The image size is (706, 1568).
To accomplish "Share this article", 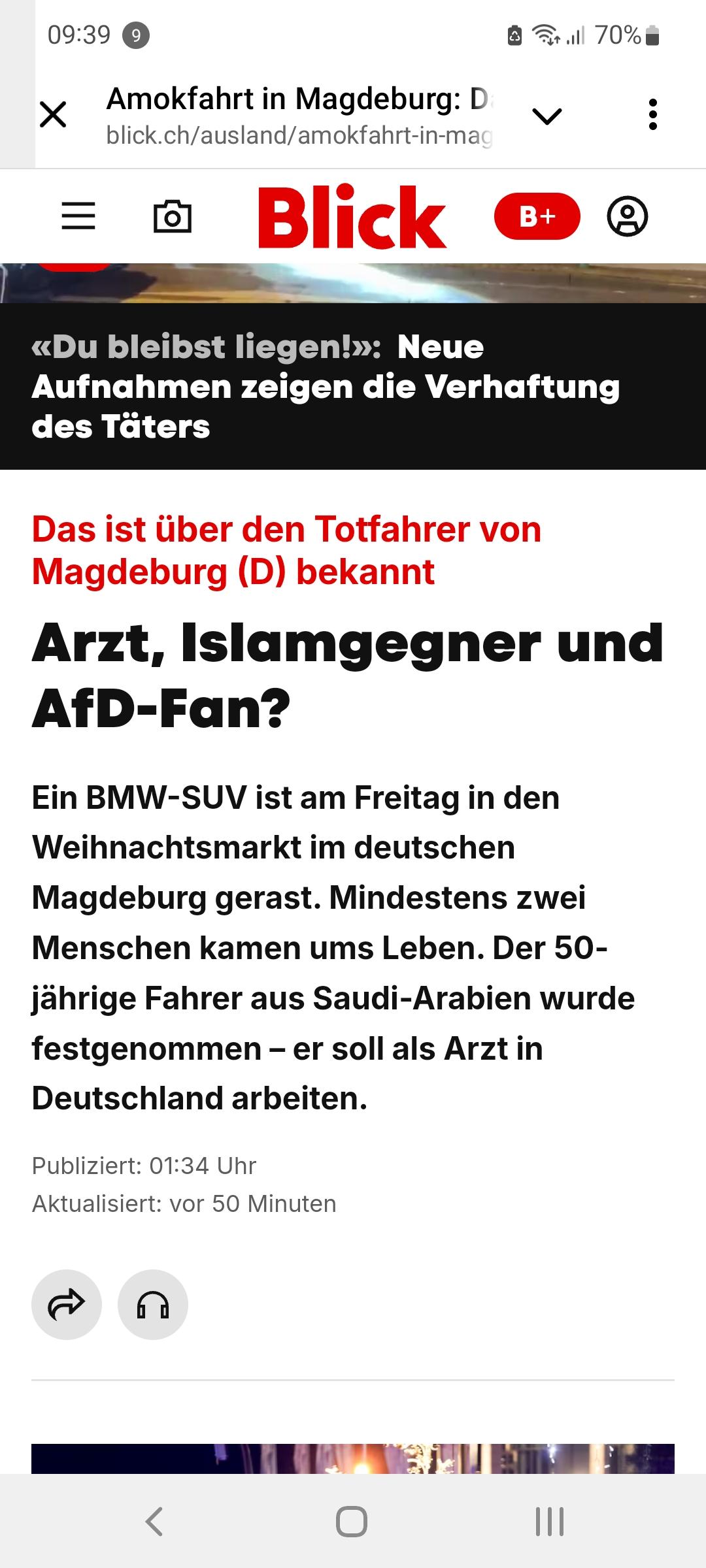I will 67,1305.
